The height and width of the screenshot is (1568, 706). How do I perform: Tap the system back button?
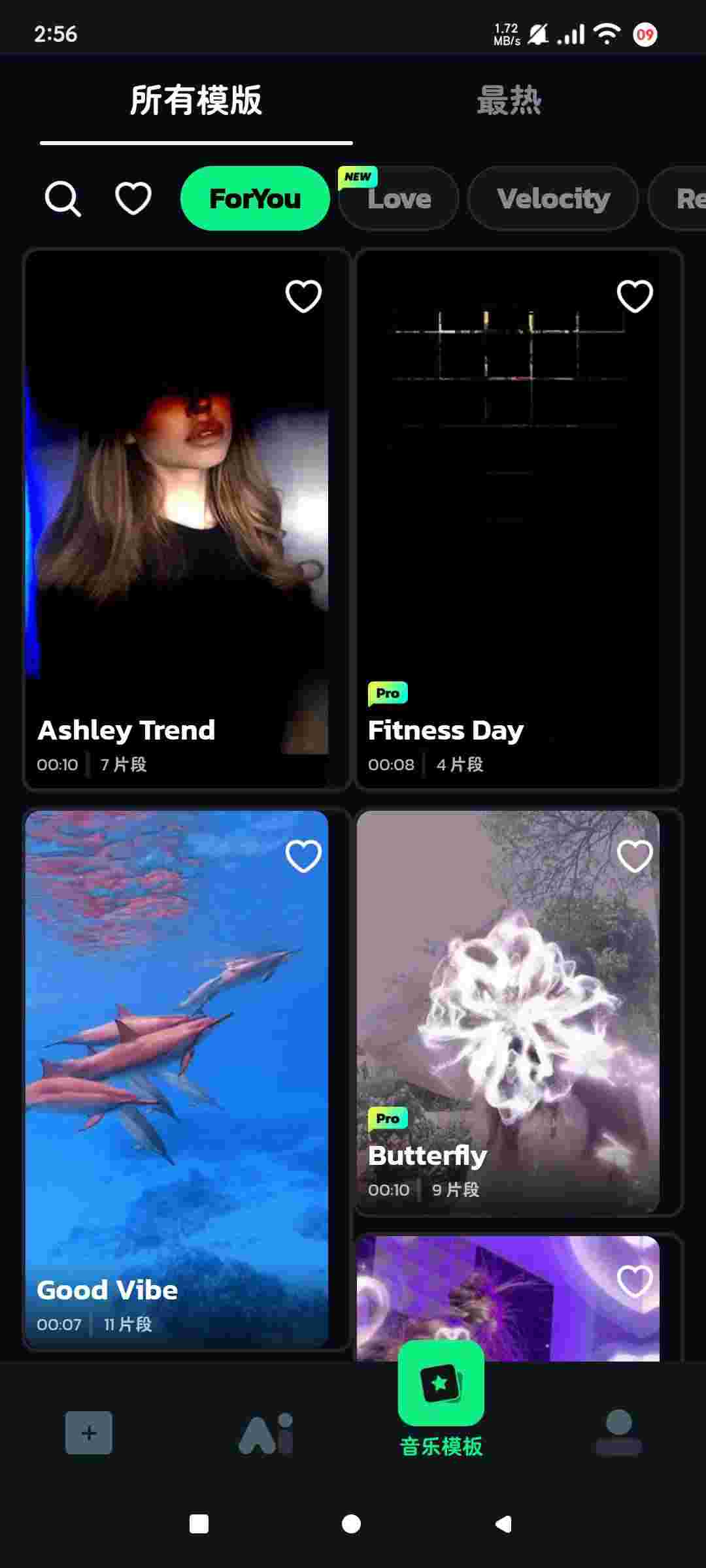(503, 1524)
